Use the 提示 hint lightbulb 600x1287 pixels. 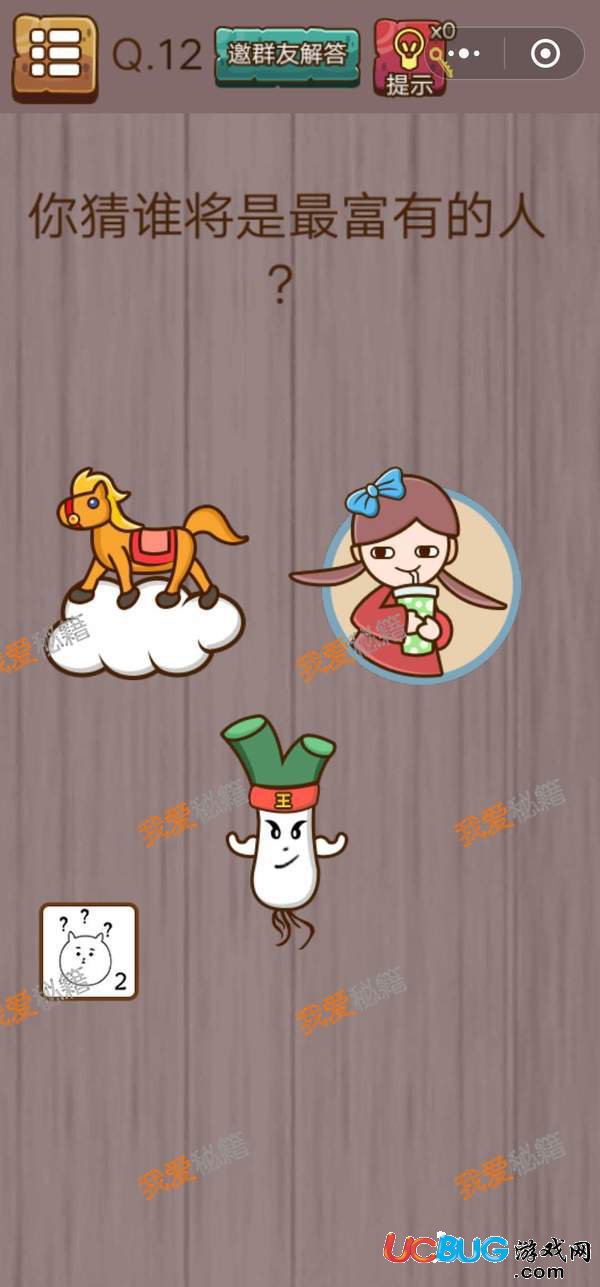(x=408, y=59)
